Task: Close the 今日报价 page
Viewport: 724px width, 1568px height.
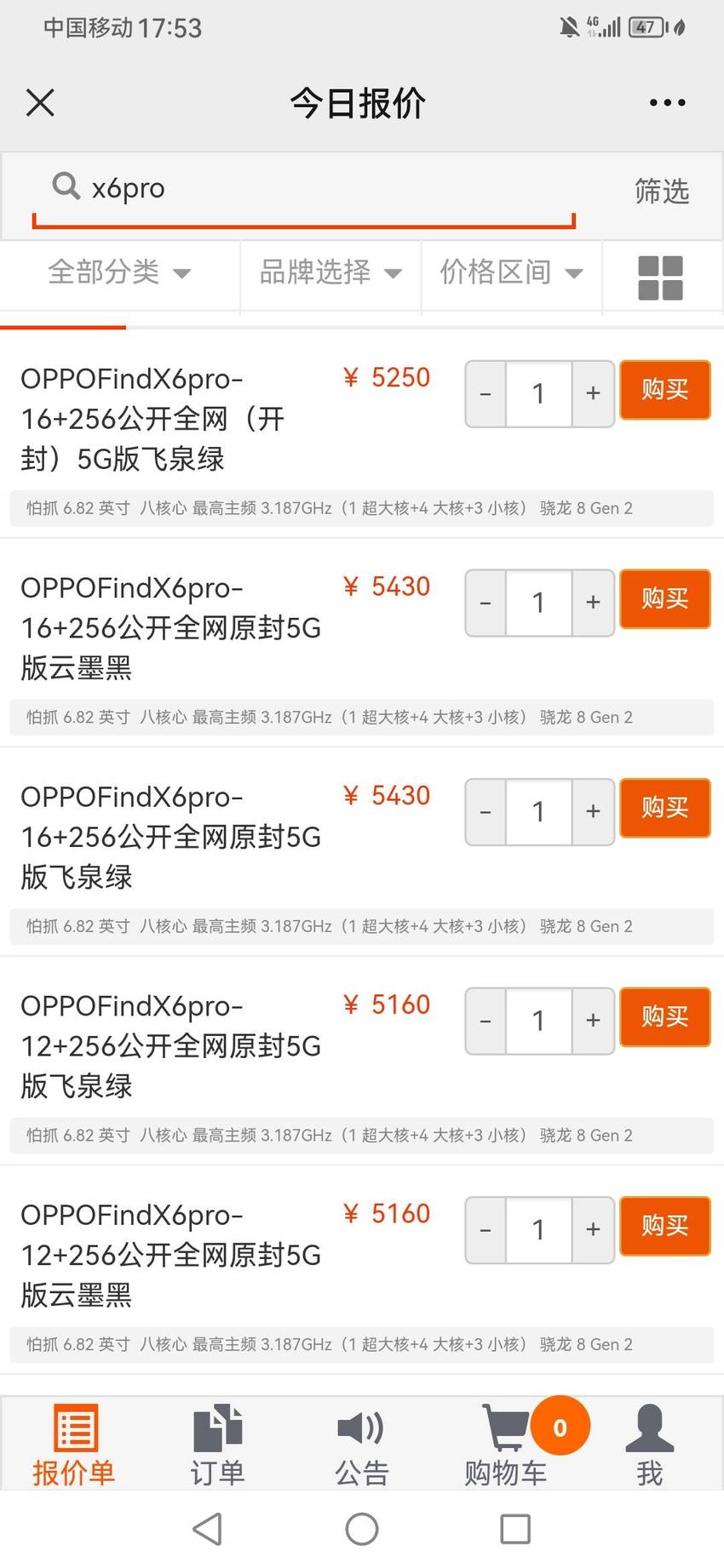Action: coord(40,103)
